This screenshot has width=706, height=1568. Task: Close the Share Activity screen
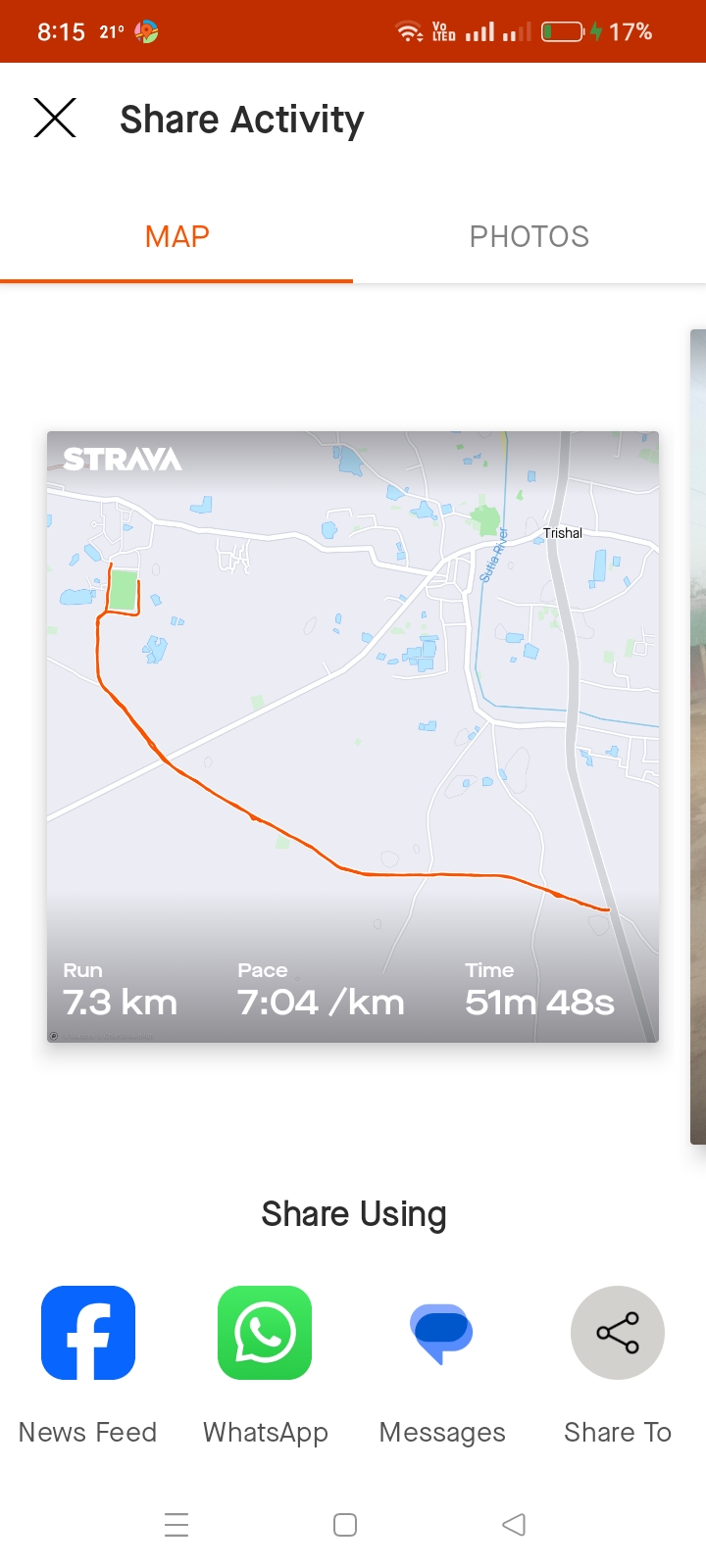(55, 119)
